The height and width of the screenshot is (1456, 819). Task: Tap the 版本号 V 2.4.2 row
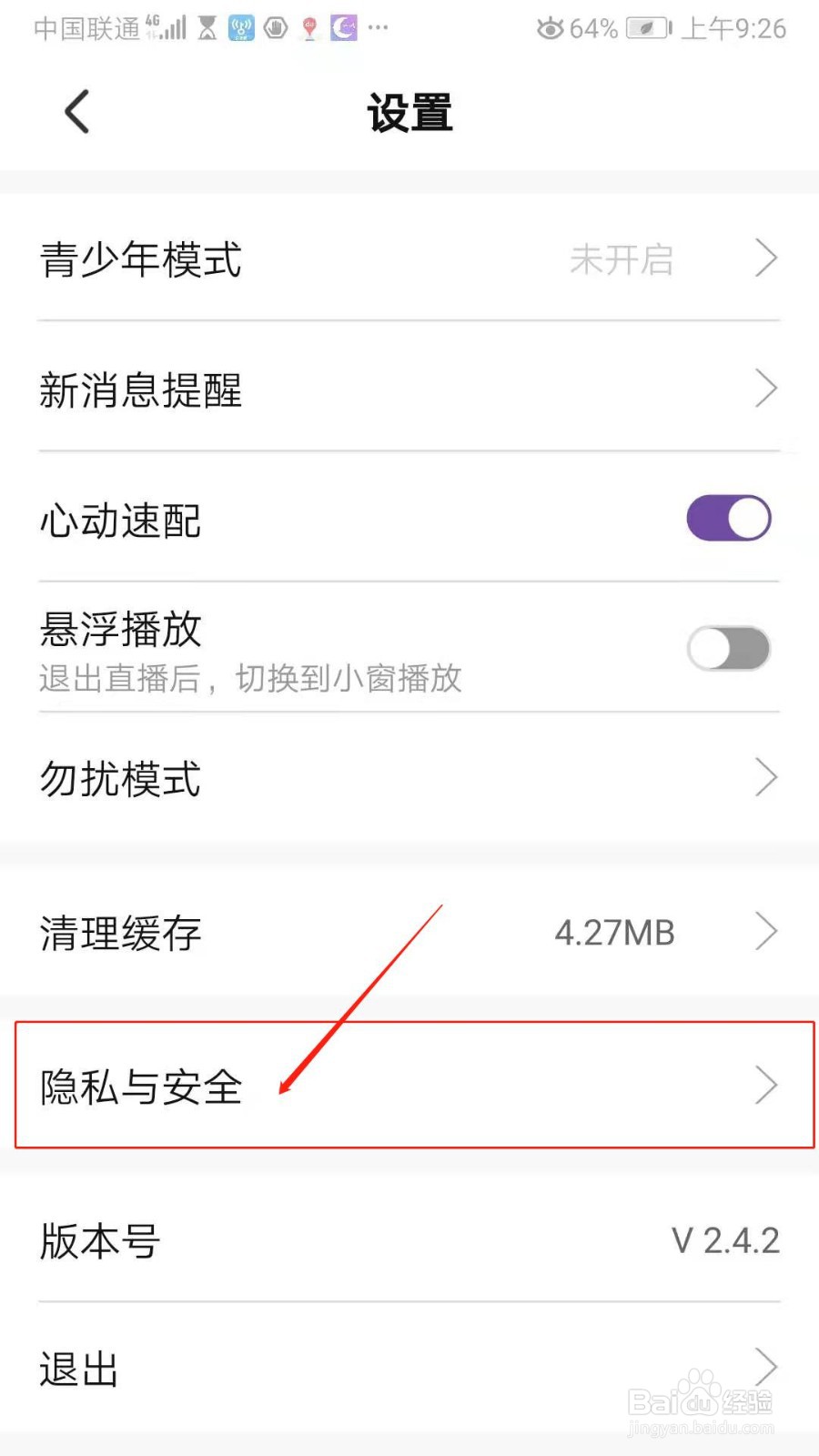click(409, 1240)
